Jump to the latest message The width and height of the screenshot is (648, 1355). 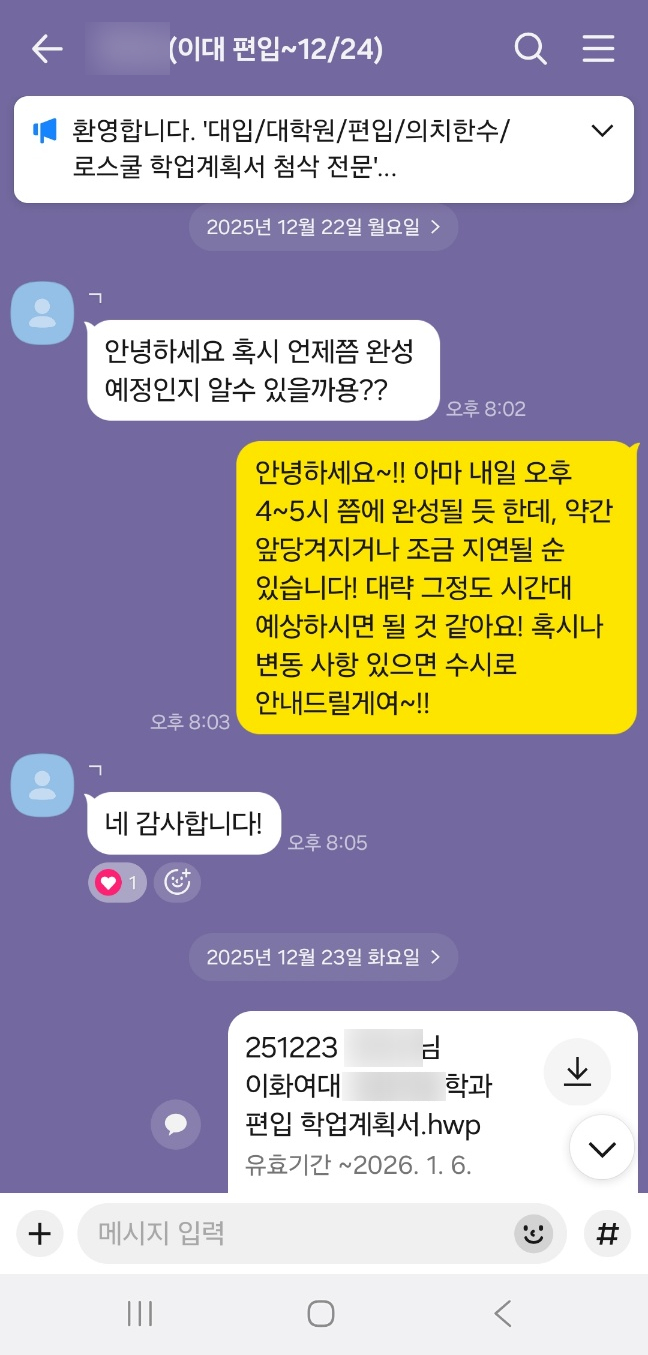point(602,1148)
